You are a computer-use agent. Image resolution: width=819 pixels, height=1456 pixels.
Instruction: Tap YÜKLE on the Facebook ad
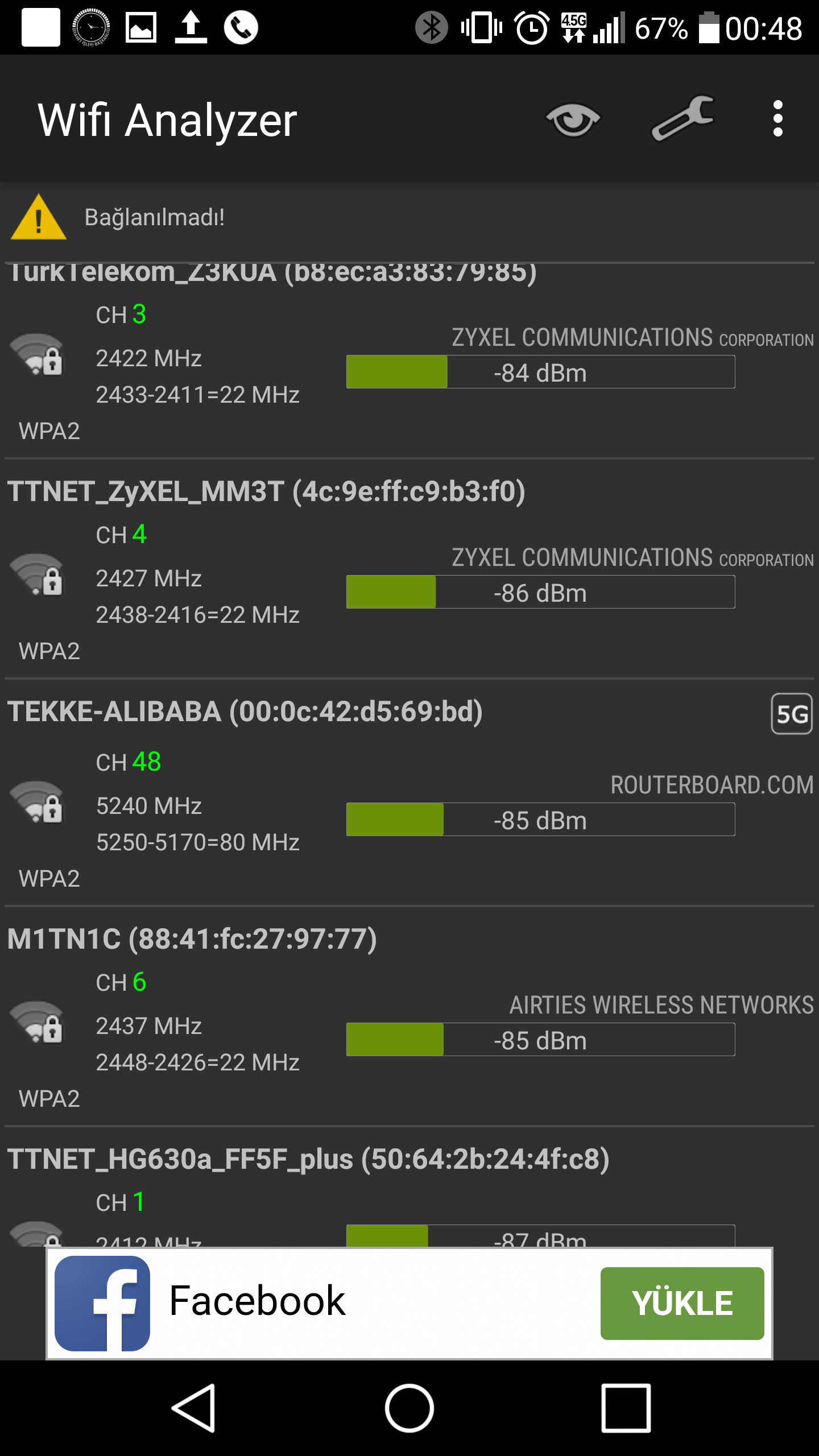(x=682, y=1303)
